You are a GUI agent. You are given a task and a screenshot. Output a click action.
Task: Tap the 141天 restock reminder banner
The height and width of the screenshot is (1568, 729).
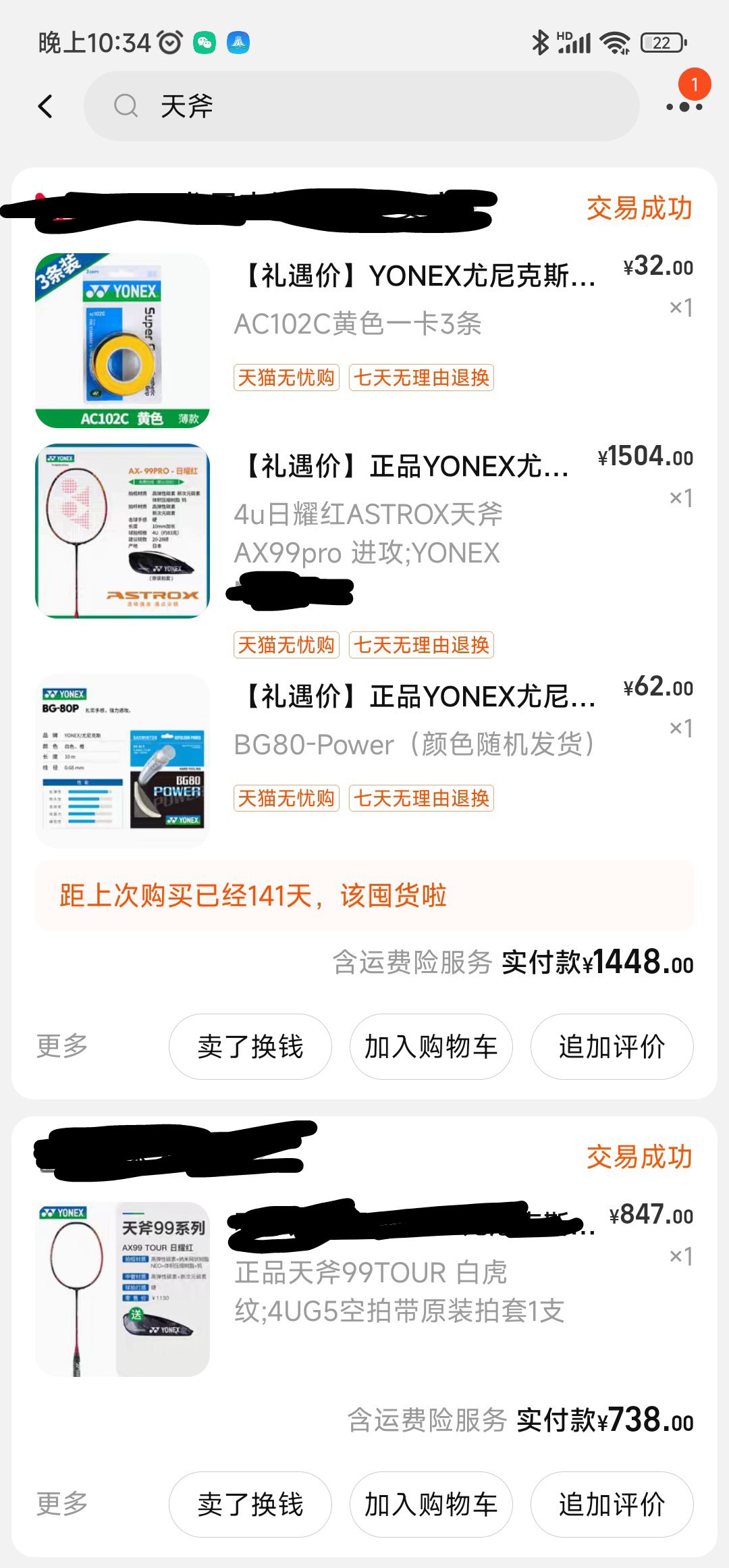click(x=364, y=895)
